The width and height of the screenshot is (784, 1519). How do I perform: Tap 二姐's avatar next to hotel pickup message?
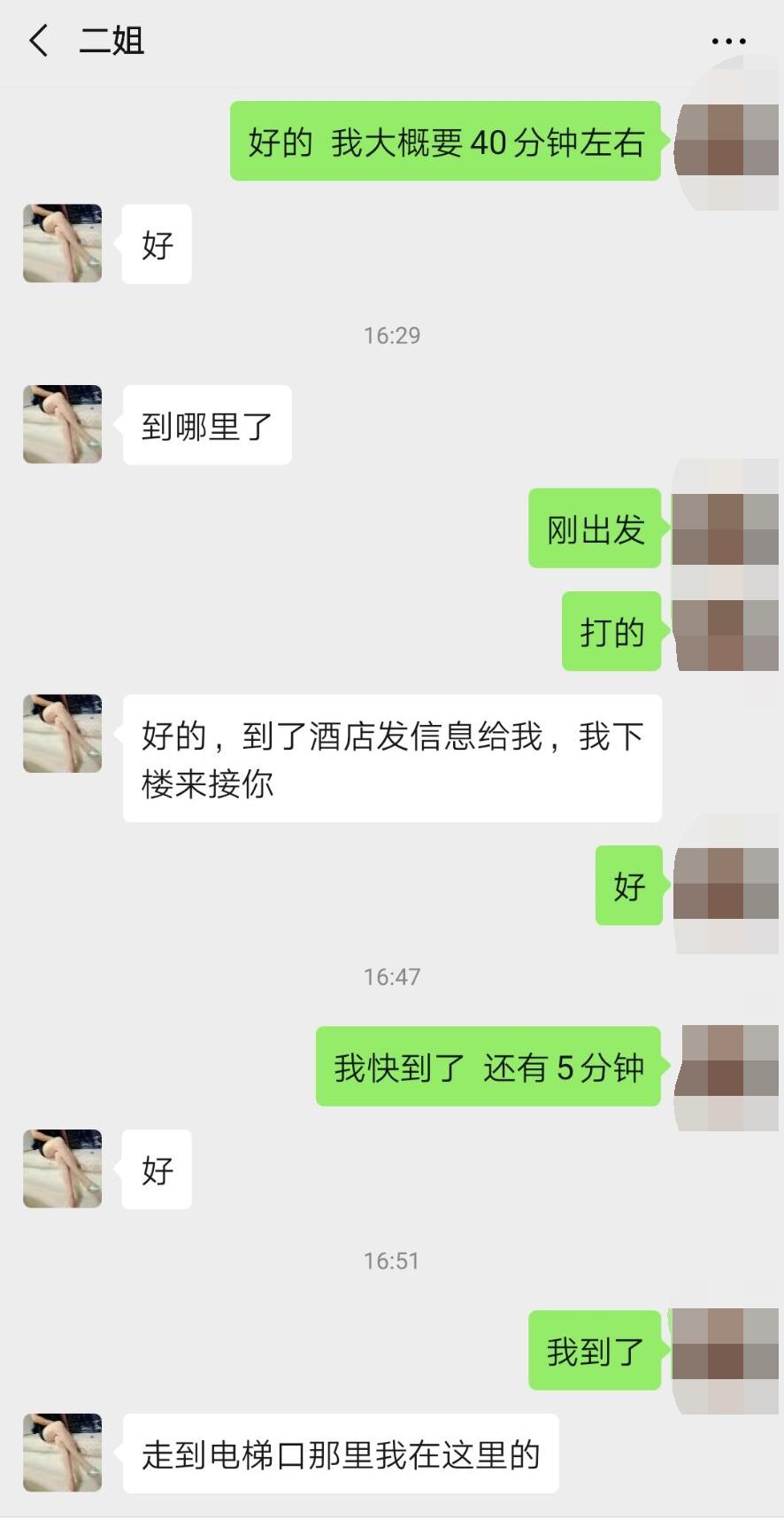tap(61, 733)
